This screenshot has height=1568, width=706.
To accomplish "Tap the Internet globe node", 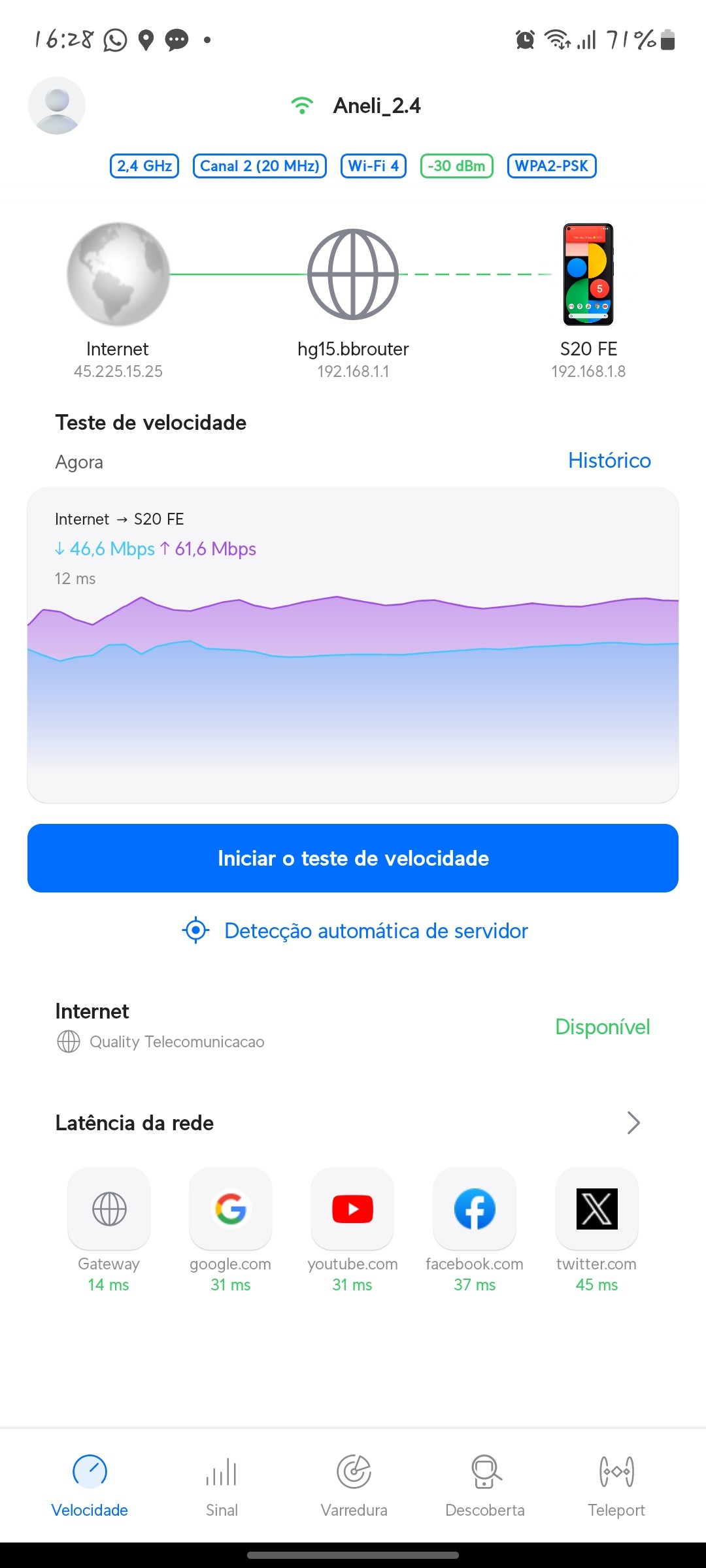I will [118, 275].
